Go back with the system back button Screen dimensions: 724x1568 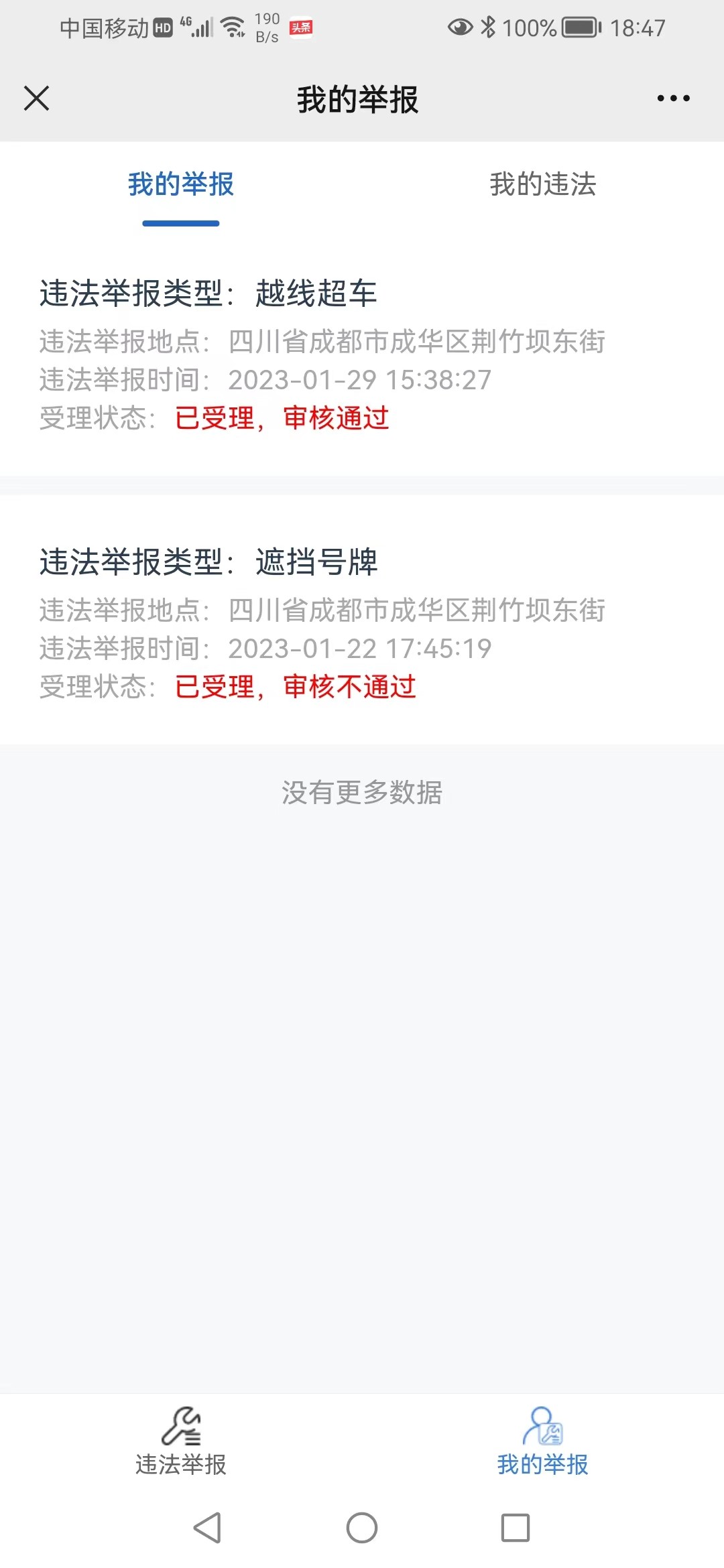pos(207,1528)
